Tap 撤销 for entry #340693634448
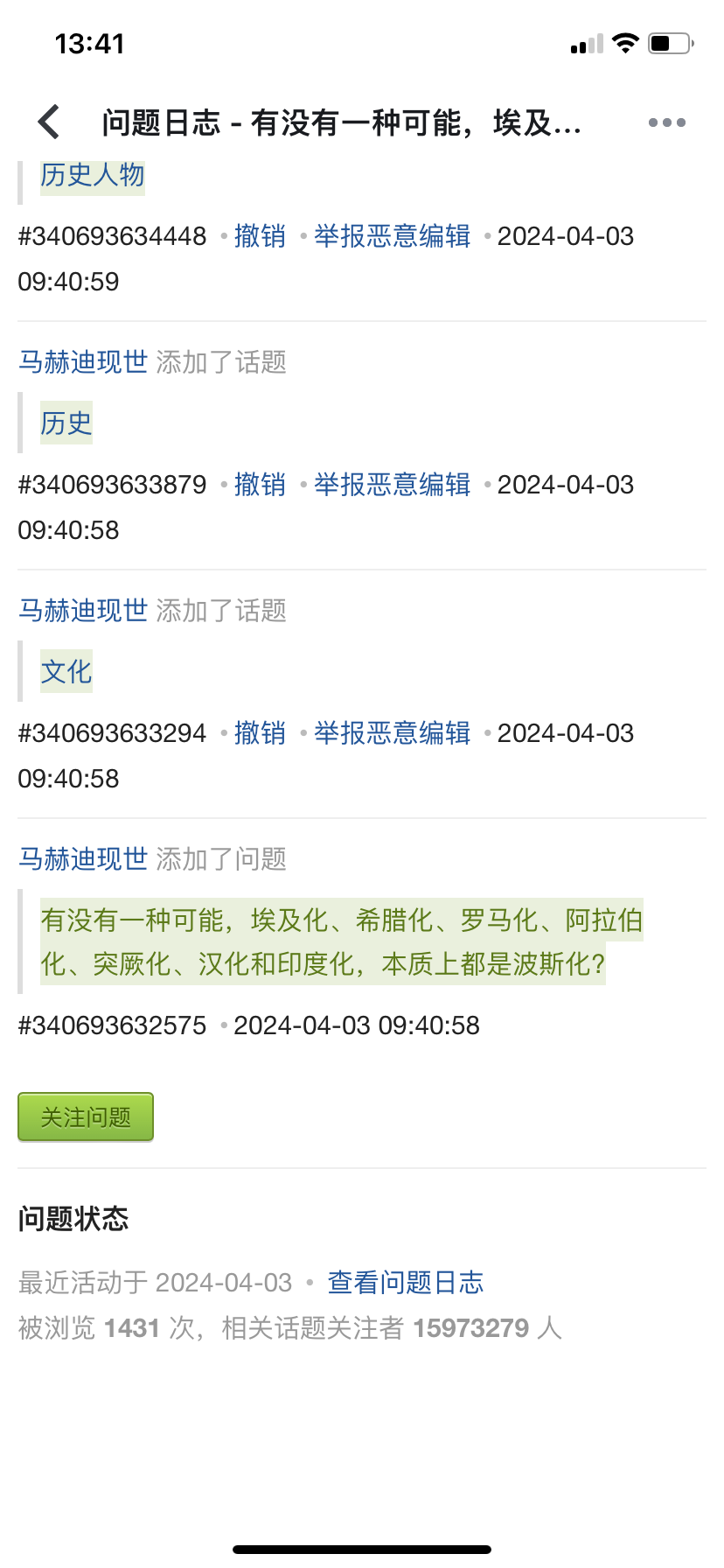724x1568 pixels. (x=260, y=236)
